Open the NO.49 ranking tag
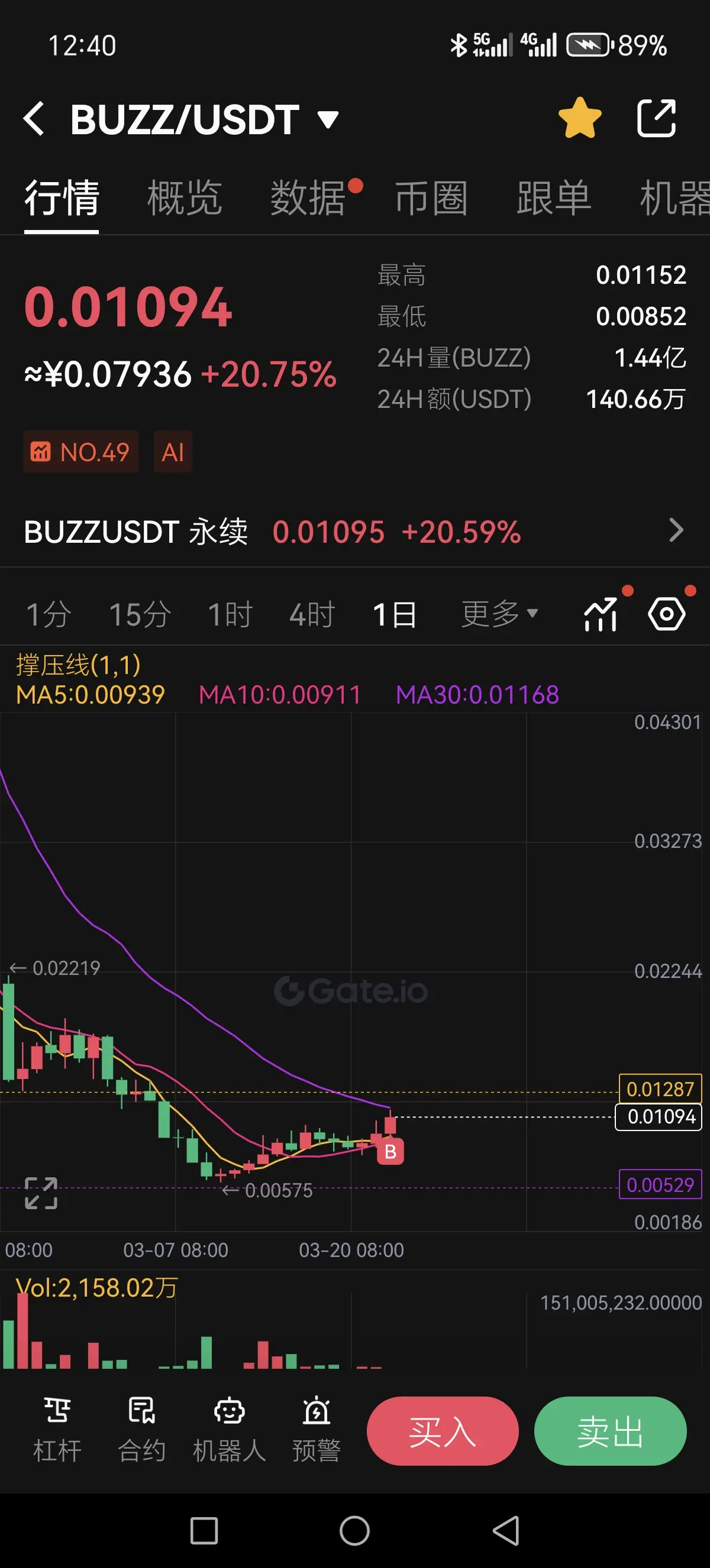The image size is (710, 1568). (x=81, y=452)
